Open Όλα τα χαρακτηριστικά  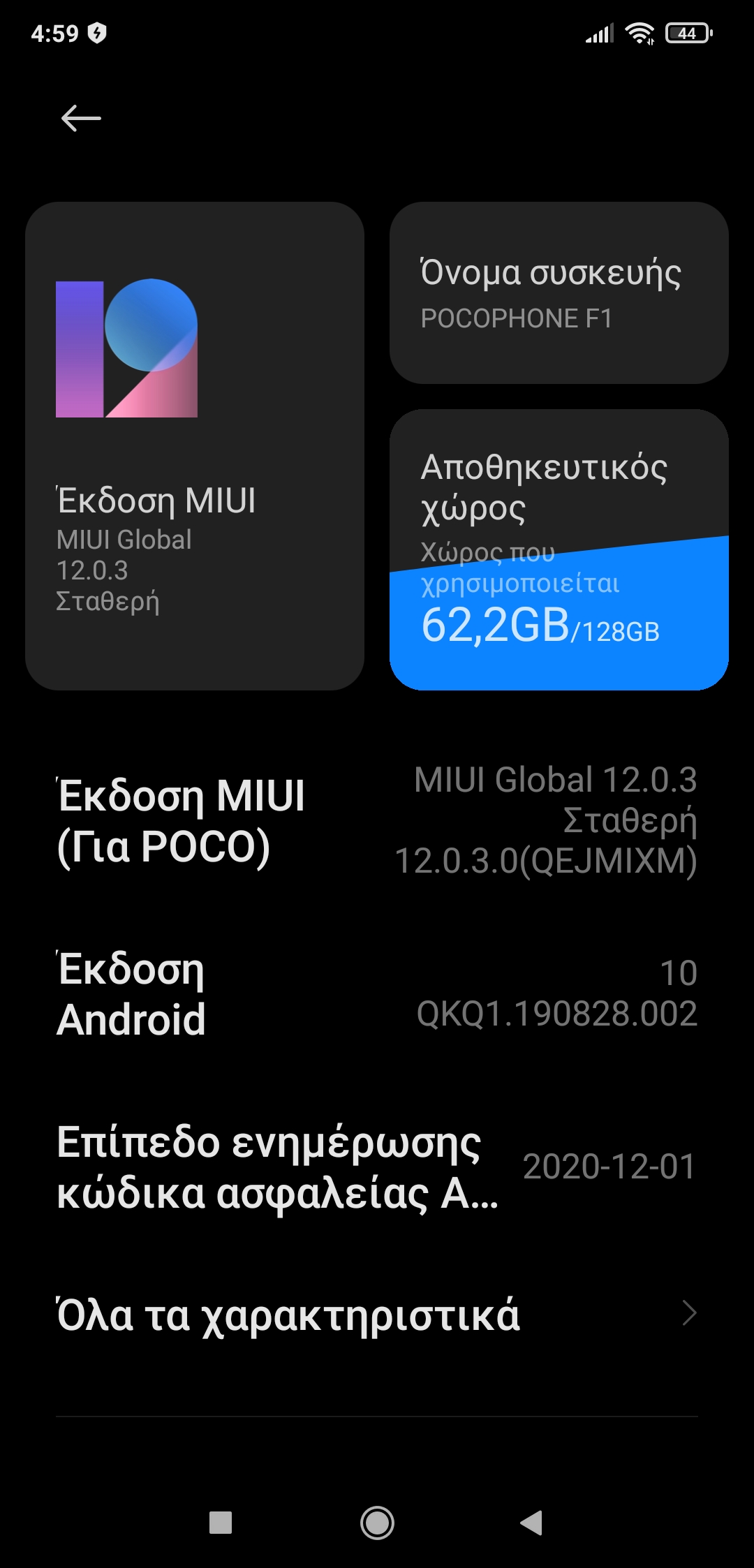(377, 1315)
